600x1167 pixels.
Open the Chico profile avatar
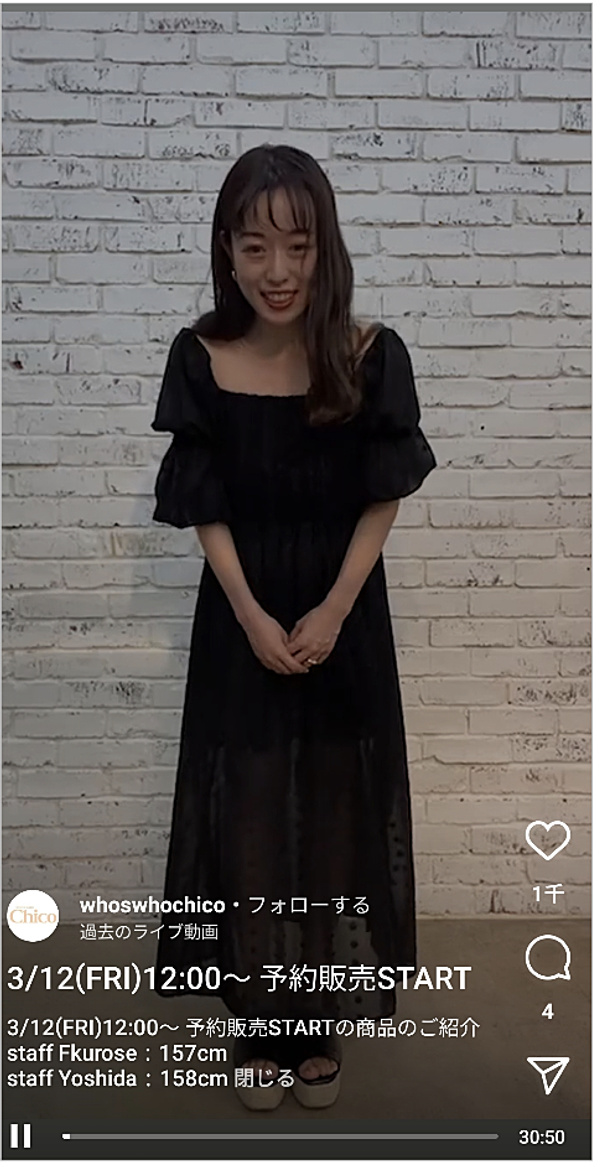[x=33, y=915]
